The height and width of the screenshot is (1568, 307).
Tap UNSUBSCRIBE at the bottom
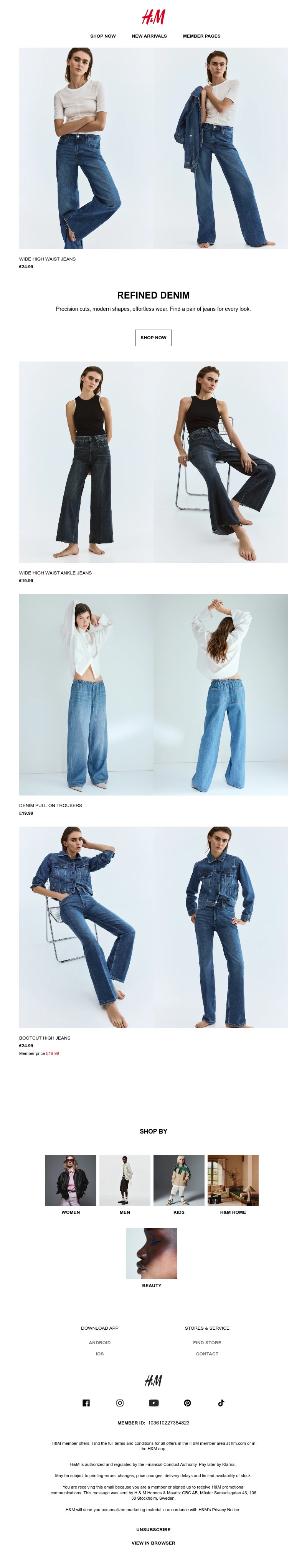153,1529
